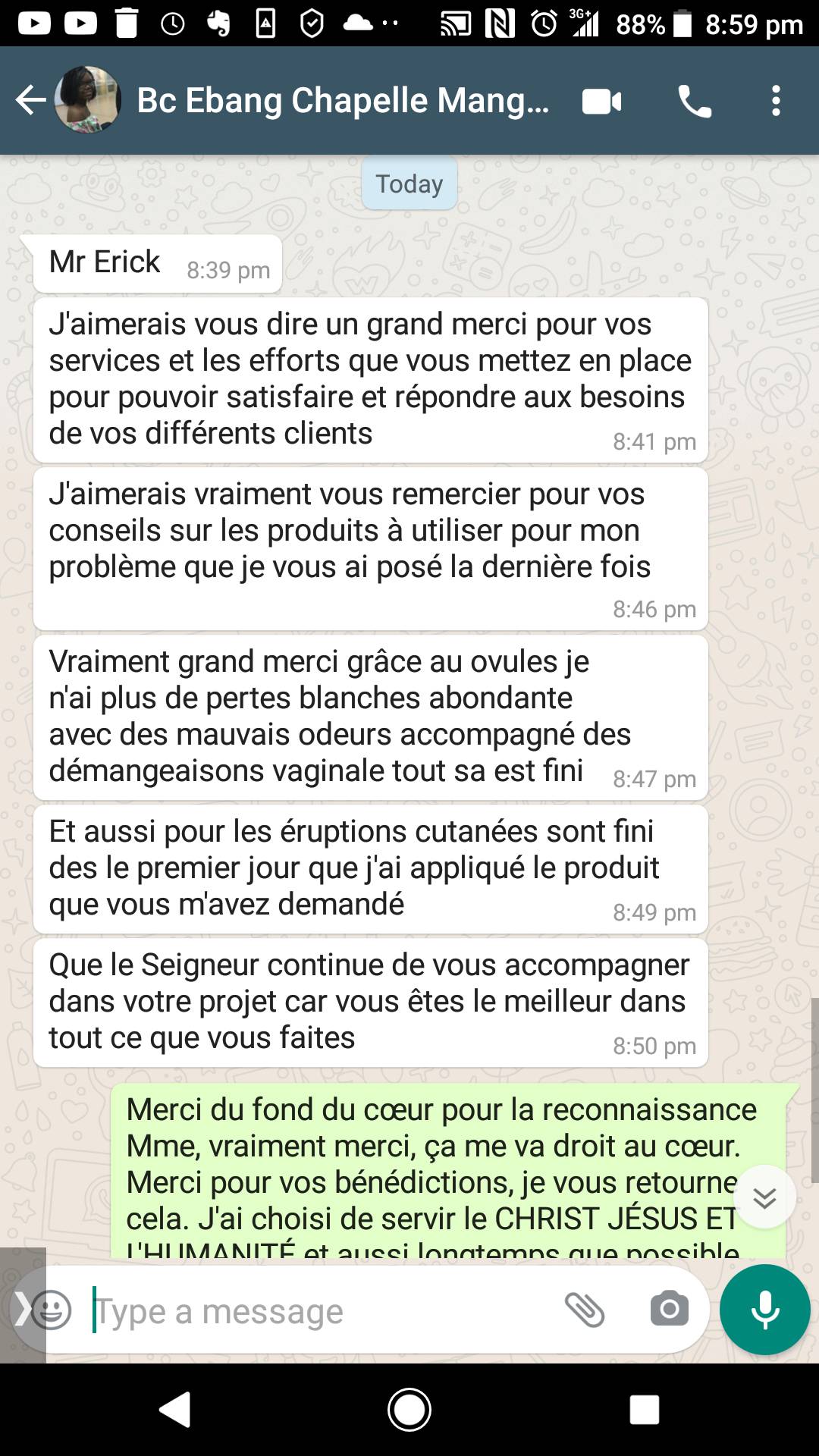Start a voice call
Screen dimensions: 819x1456
pos(695,101)
